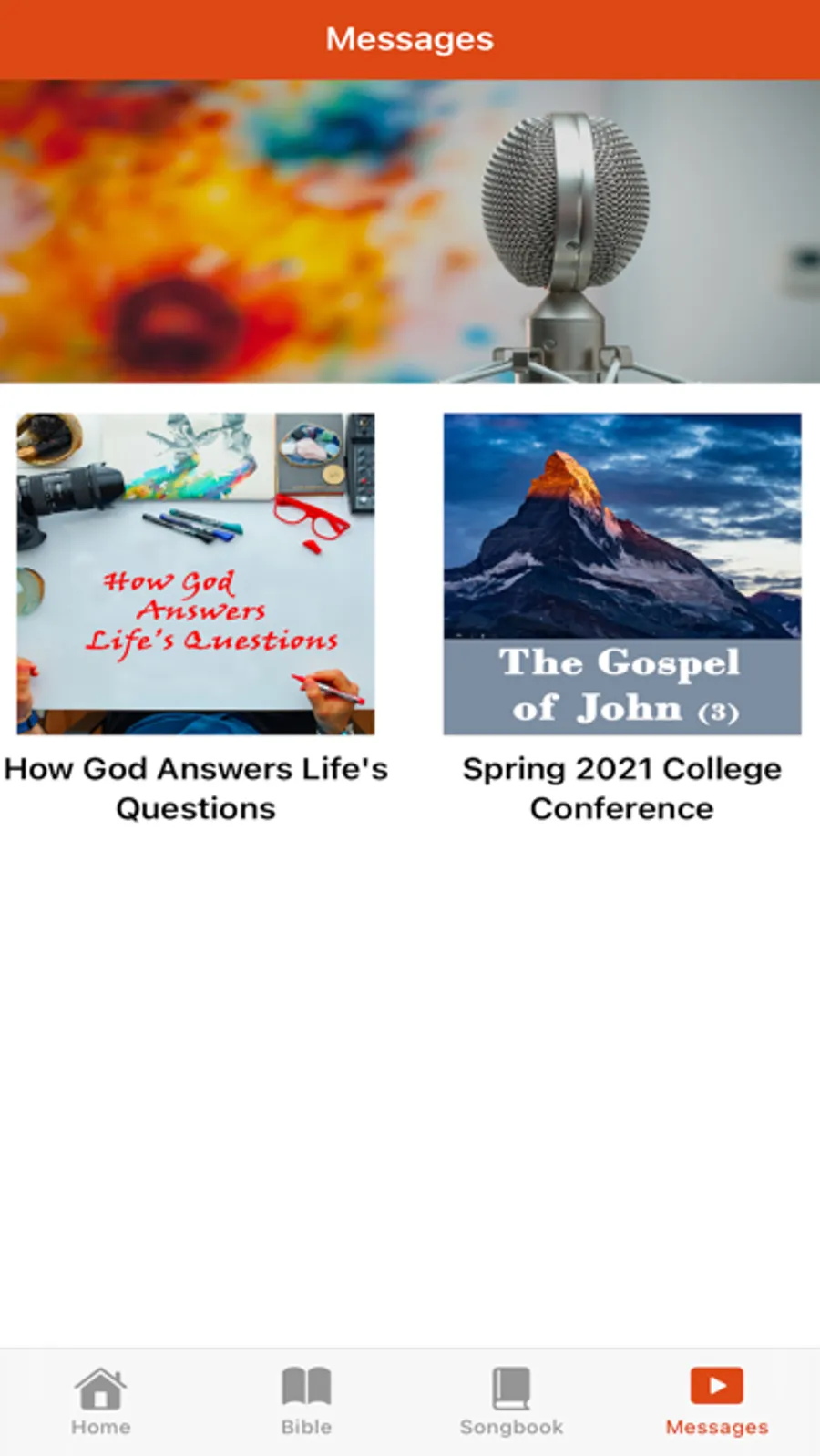Open How God Answers Life's Questions series
This screenshot has width=820, height=1456.
pos(196,574)
